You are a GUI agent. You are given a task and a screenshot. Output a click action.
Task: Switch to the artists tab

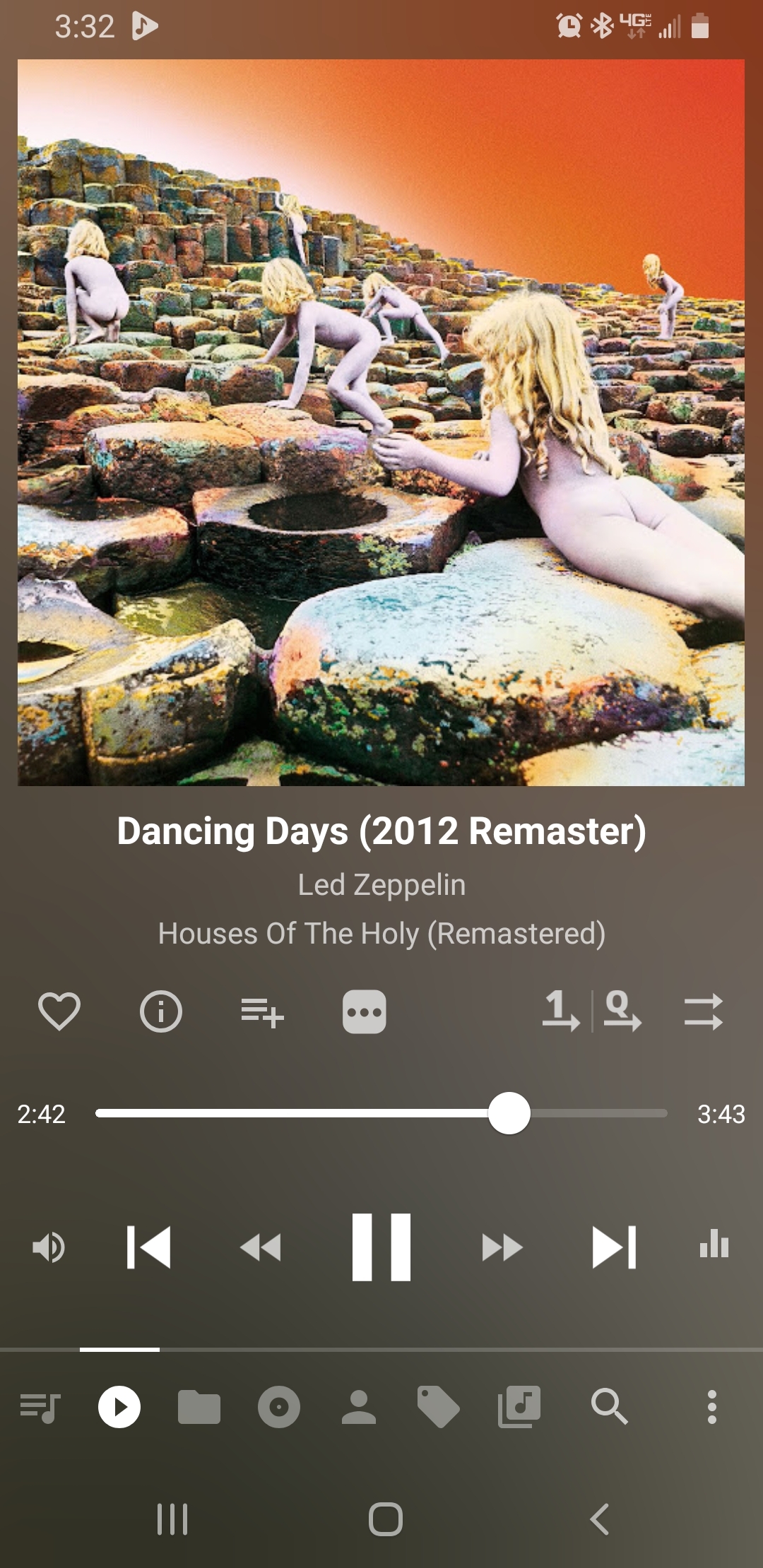pos(359,1407)
